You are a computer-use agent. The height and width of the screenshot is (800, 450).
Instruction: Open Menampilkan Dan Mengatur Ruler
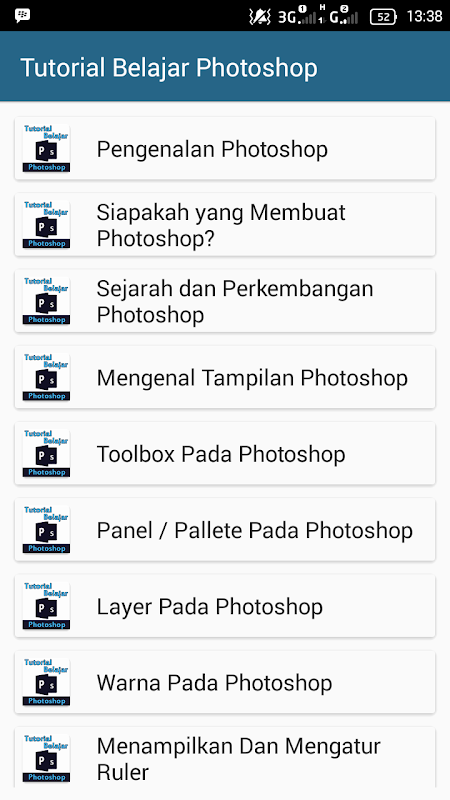[224, 758]
